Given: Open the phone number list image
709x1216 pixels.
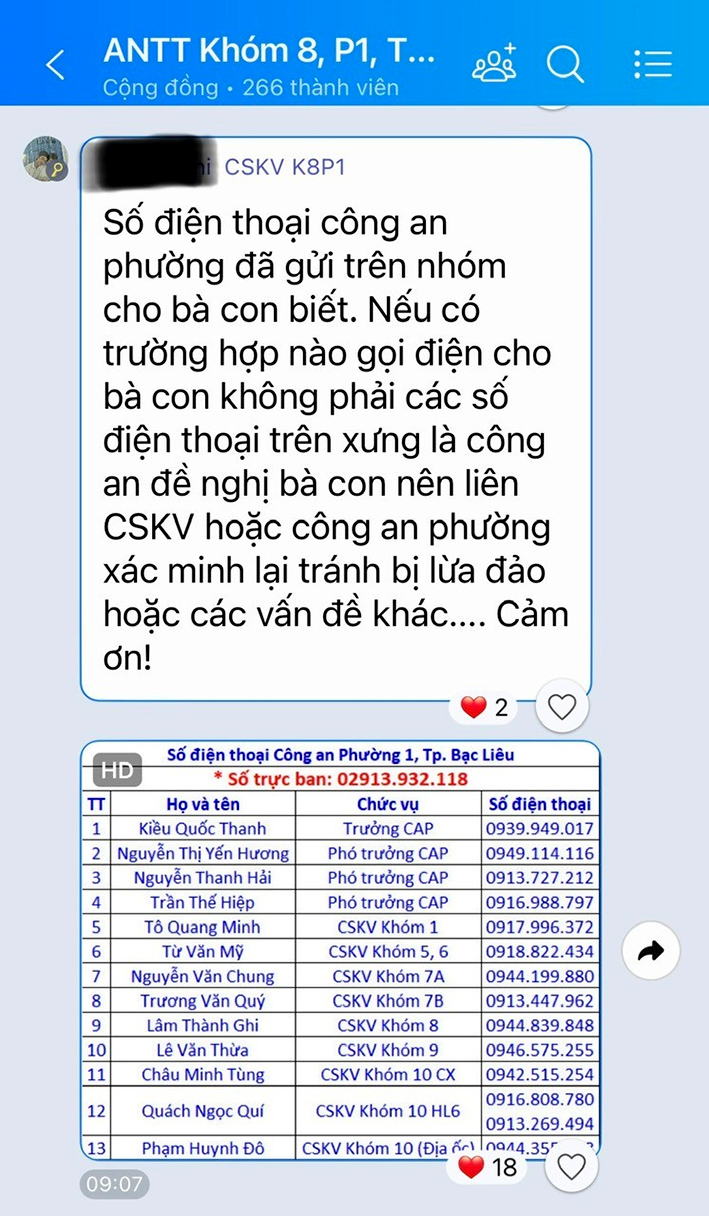Looking at the screenshot, I should 340,950.
